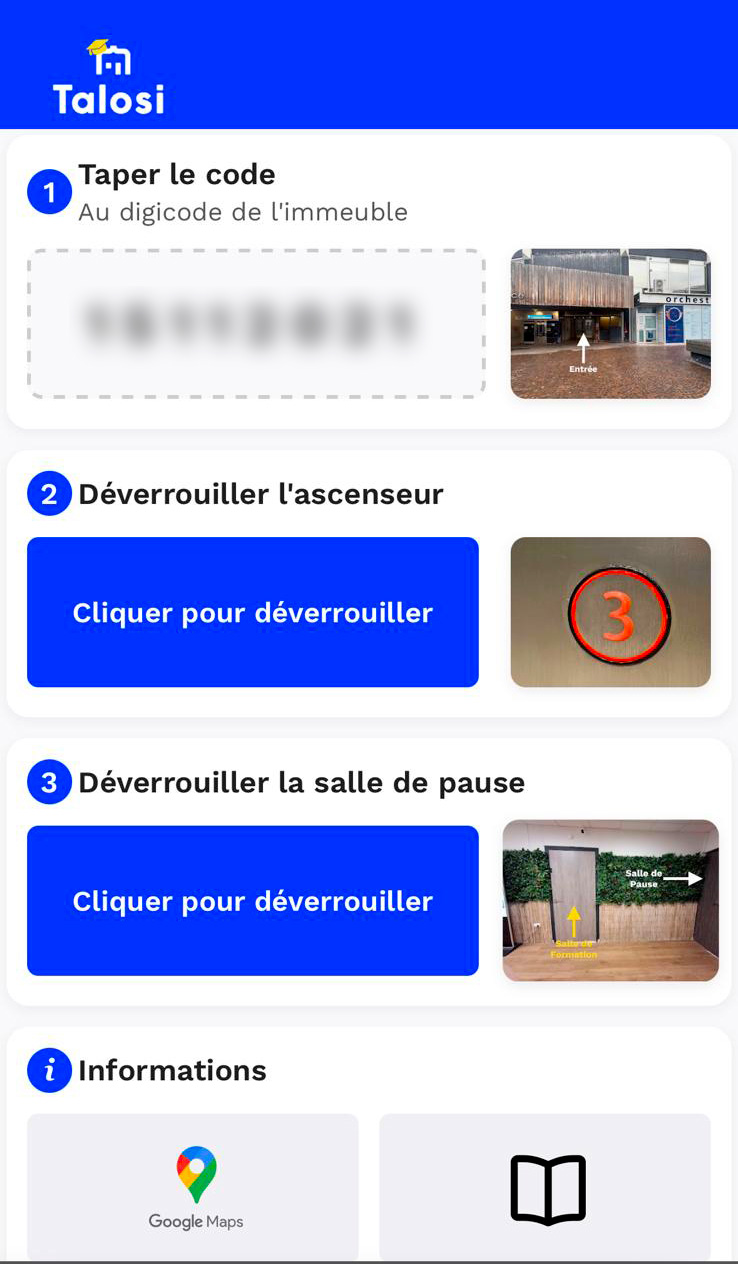738x1264 pixels.
Task: Unlock the elevator with the blue button
Action: (252, 612)
